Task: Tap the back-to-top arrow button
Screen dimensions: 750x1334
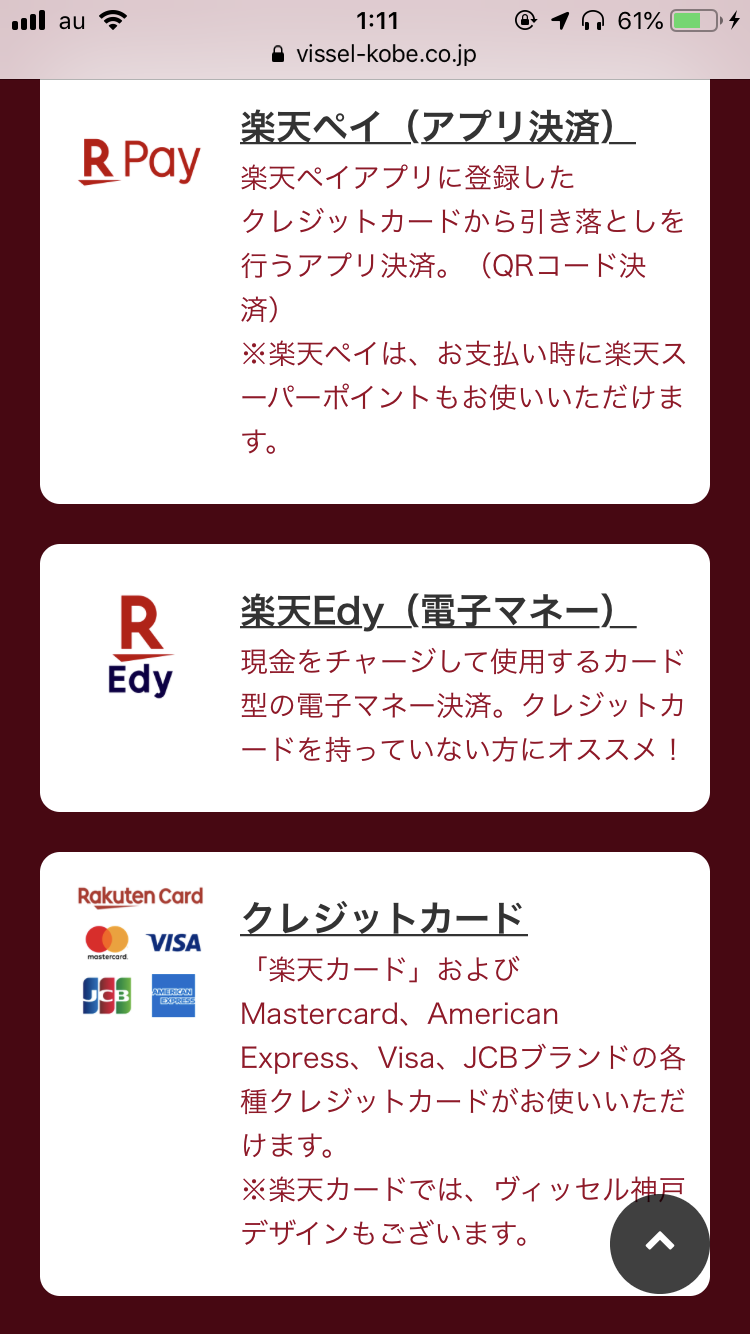Action: pos(659,1243)
